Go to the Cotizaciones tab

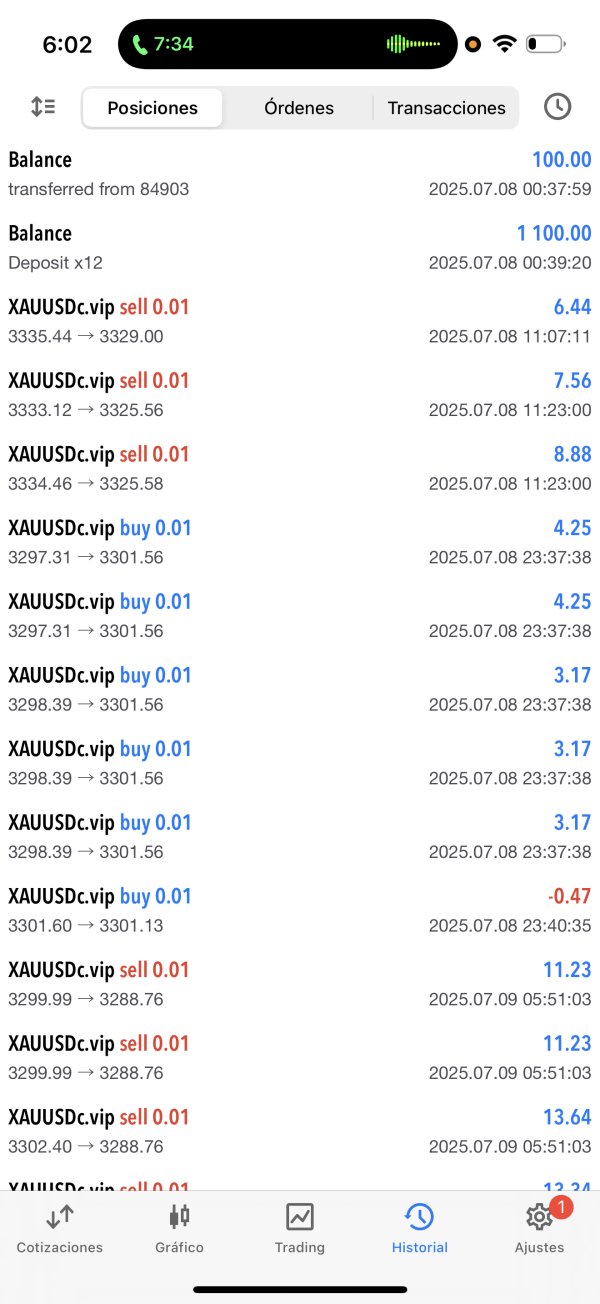pos(59,1228)
